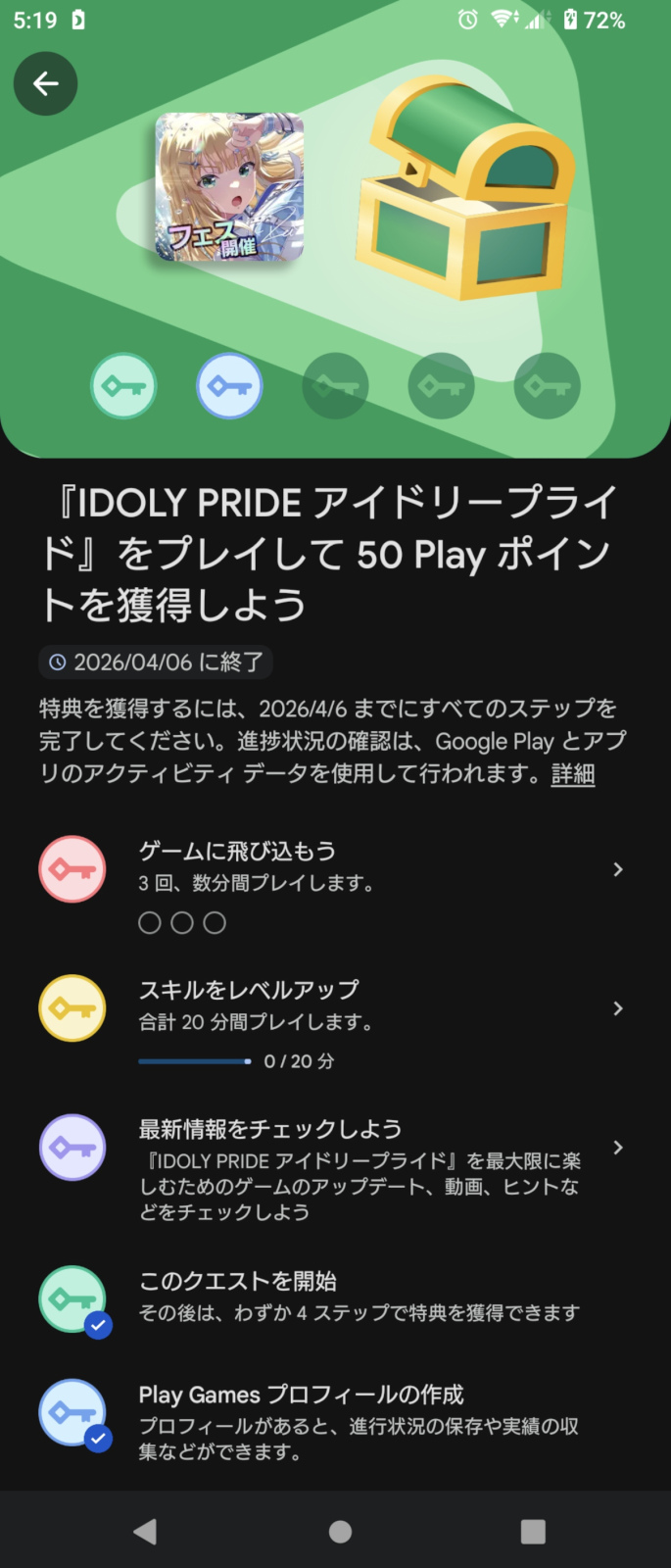Open the 詳細 details link

click(x=573, y=774)
